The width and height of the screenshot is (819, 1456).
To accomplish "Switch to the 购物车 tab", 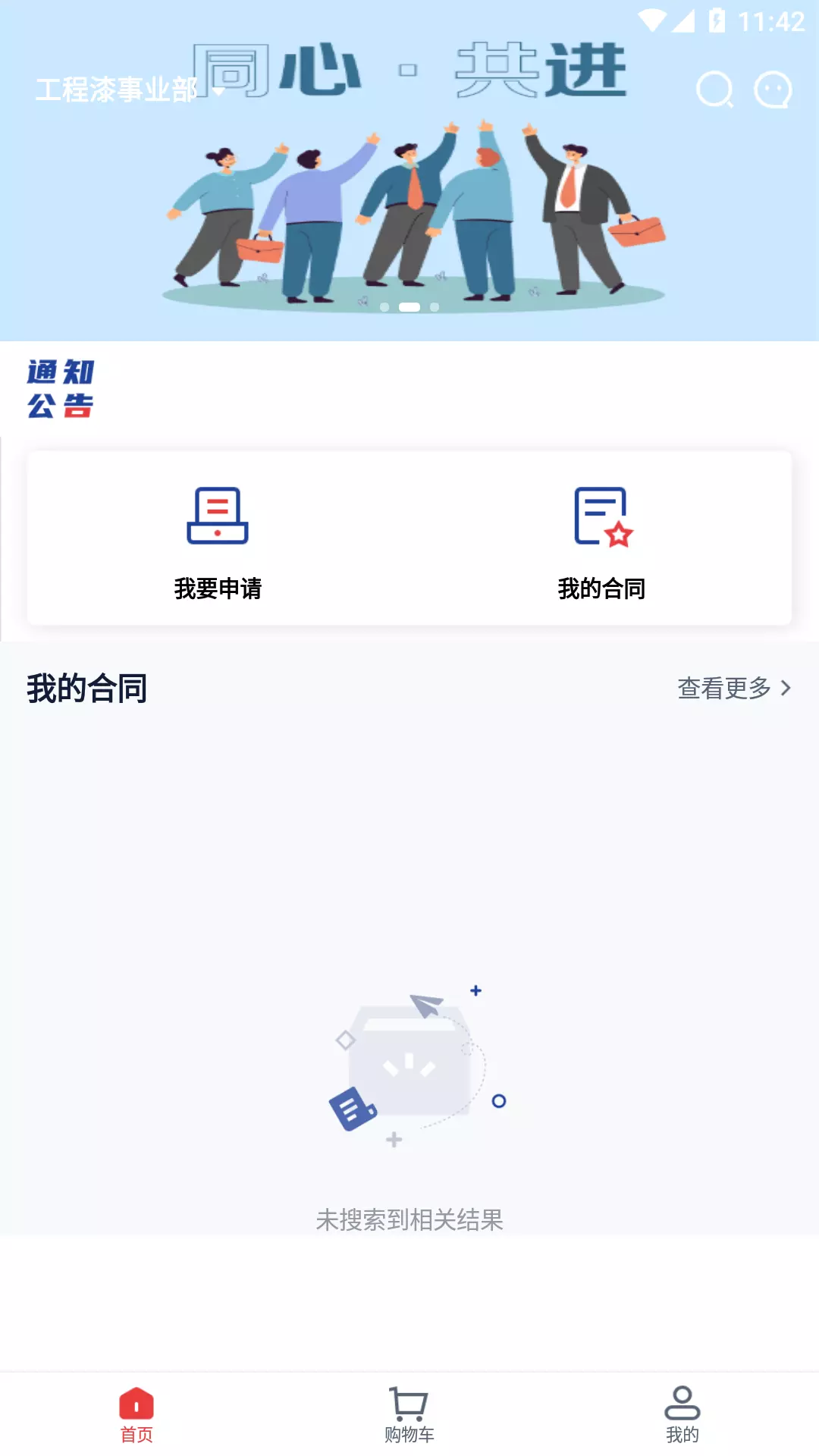I will point(409,1415).
